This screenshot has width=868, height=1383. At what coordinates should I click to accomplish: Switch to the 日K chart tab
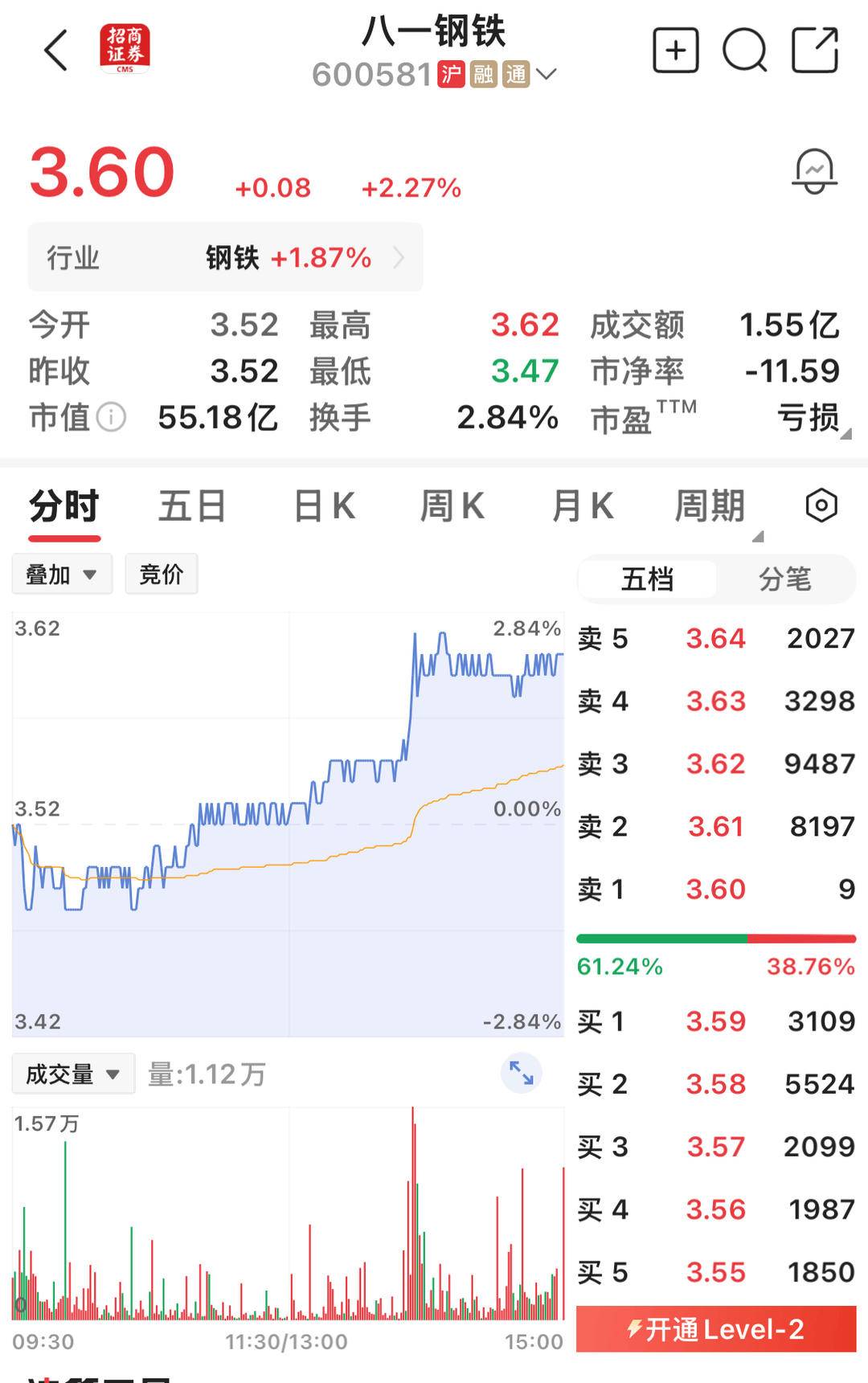[x=324, y=507]
